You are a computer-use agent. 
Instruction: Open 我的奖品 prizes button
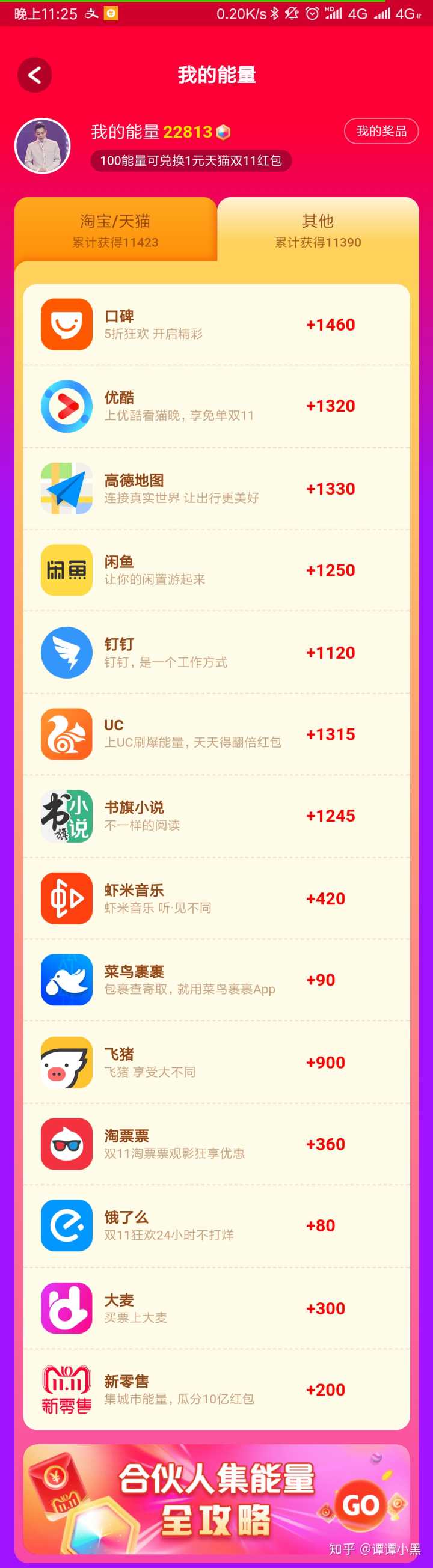coord(381,131)
